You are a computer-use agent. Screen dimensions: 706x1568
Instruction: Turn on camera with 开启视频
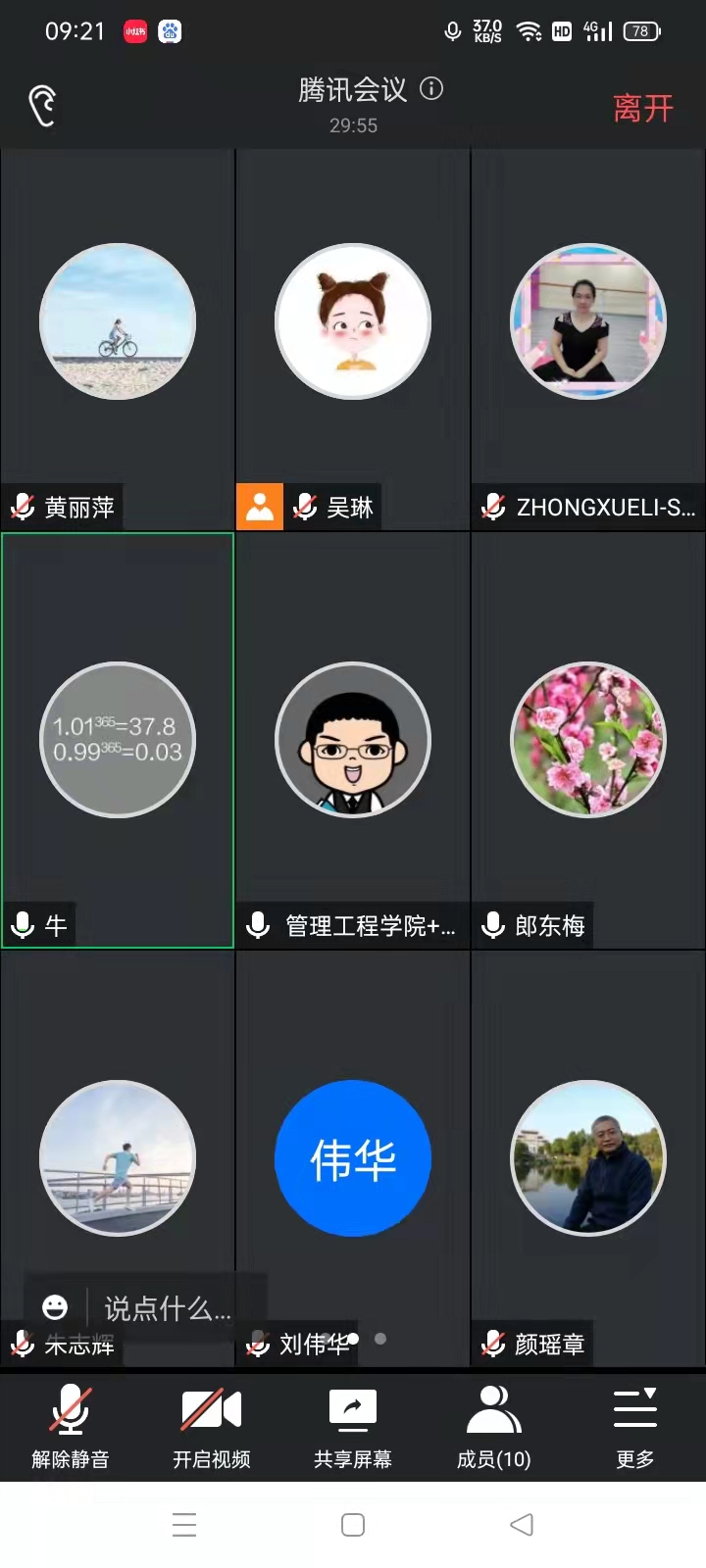[x=212, y=1426]
